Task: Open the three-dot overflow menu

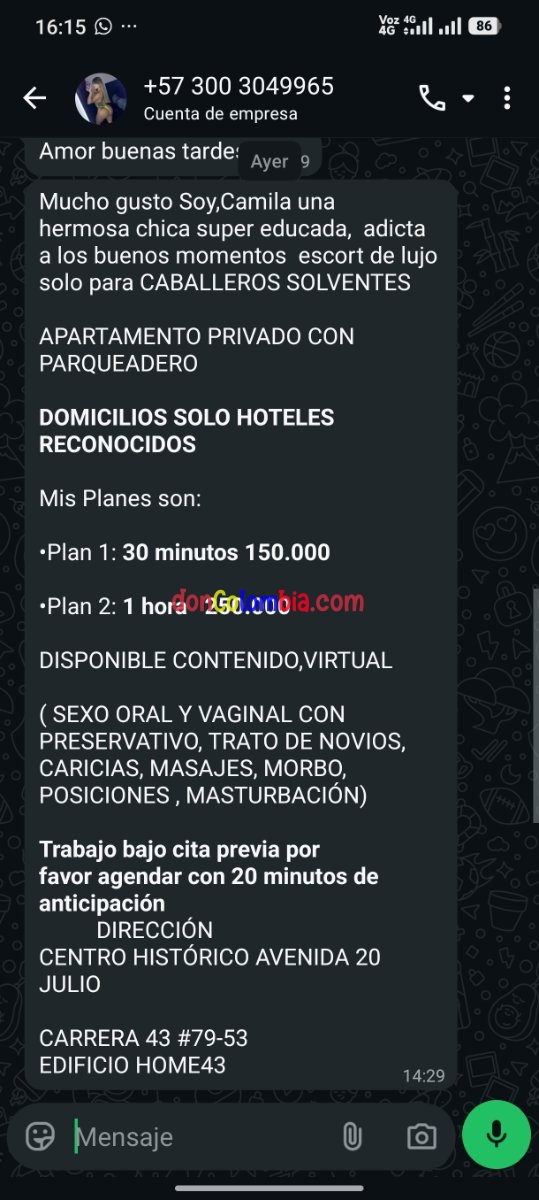Action: 507,98
